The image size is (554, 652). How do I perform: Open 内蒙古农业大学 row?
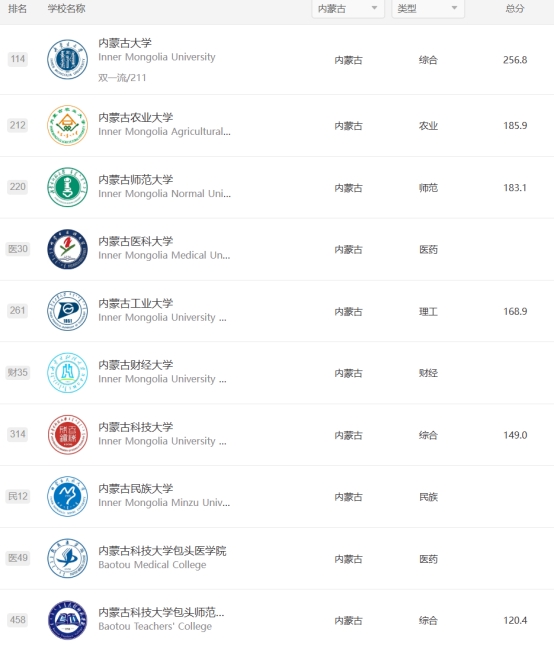click(277, 126)
